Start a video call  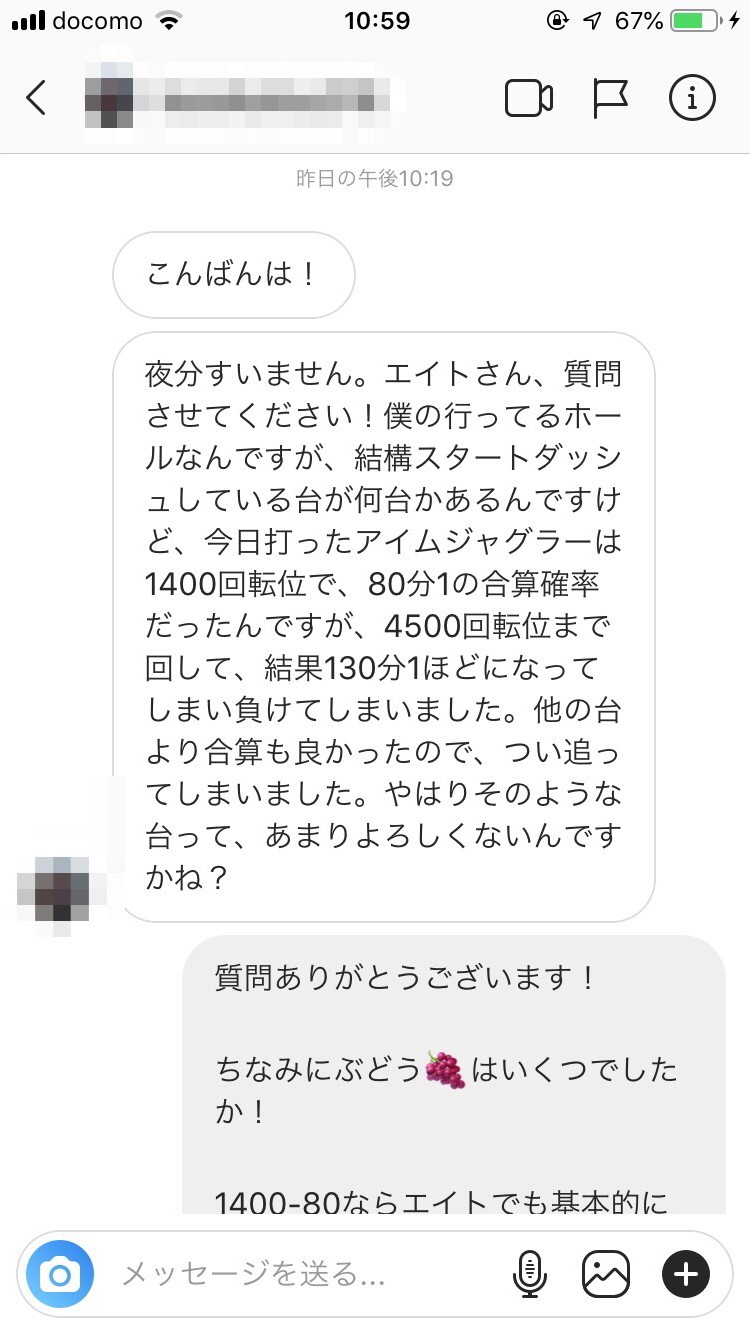pyautogui.click(x=529, y=98)
